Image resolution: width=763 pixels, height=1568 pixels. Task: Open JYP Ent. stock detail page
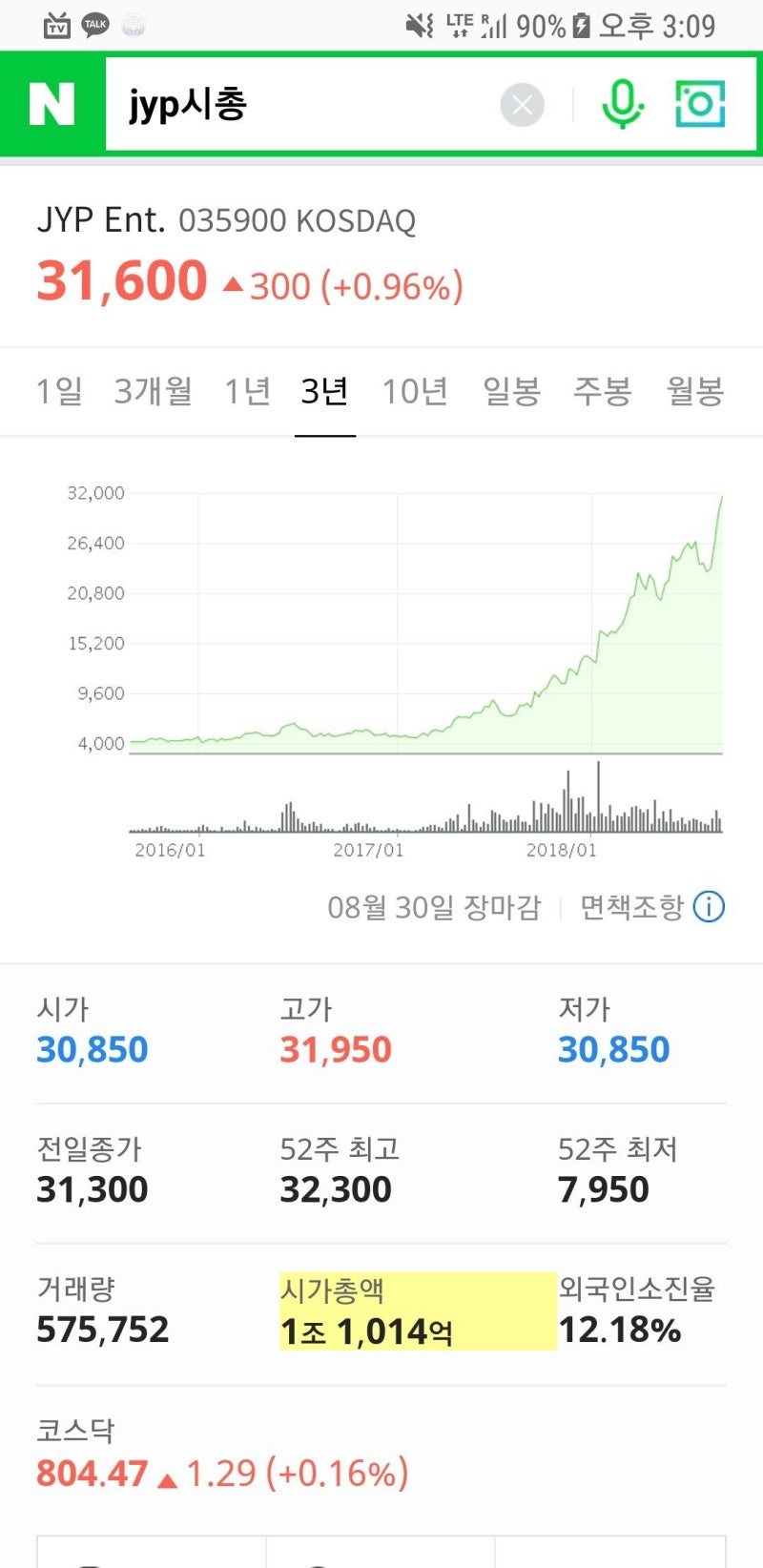click(x=105, y=219)
